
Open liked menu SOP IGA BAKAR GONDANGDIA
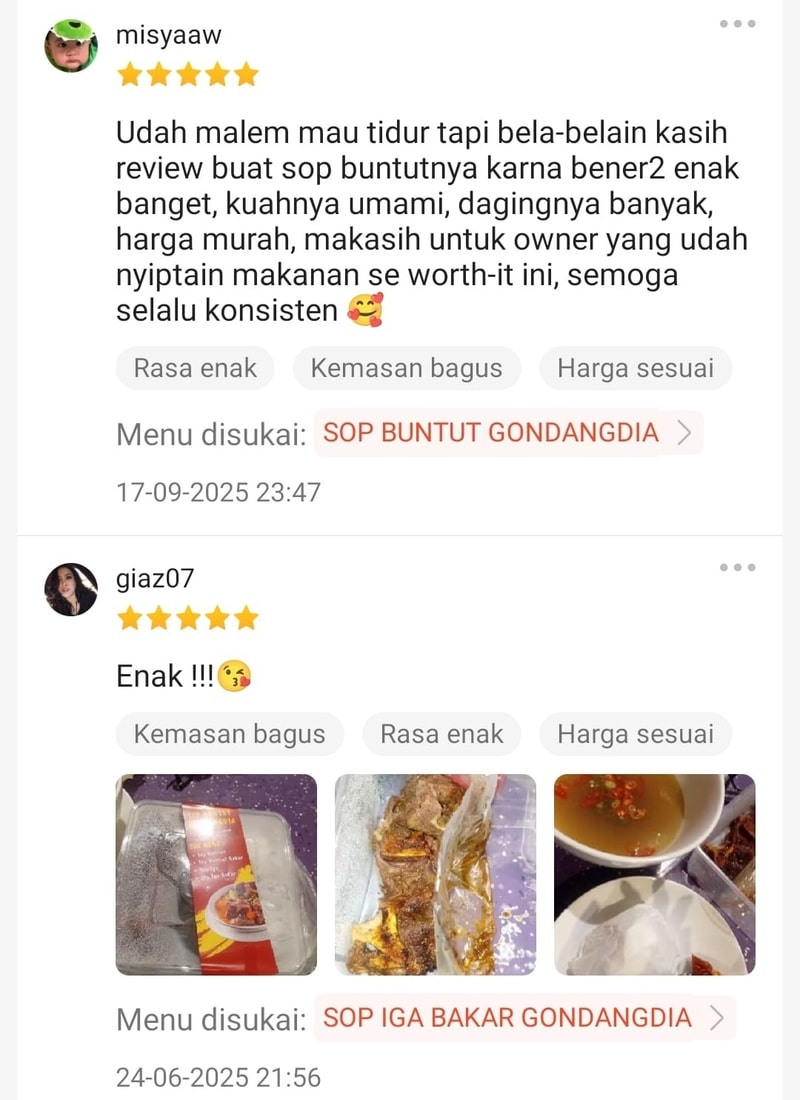[524, 1018]
